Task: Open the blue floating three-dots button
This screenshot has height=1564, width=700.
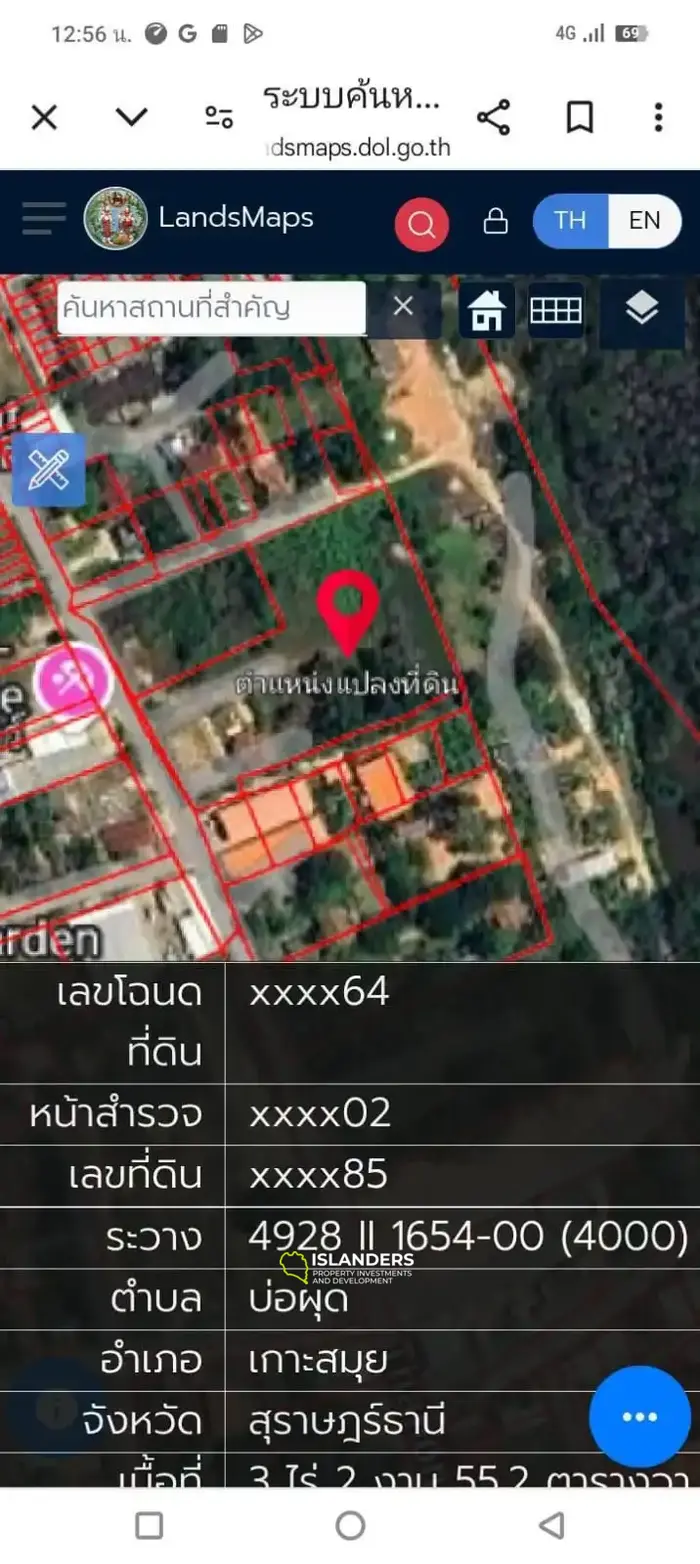Action: (x=639, y=1416)
